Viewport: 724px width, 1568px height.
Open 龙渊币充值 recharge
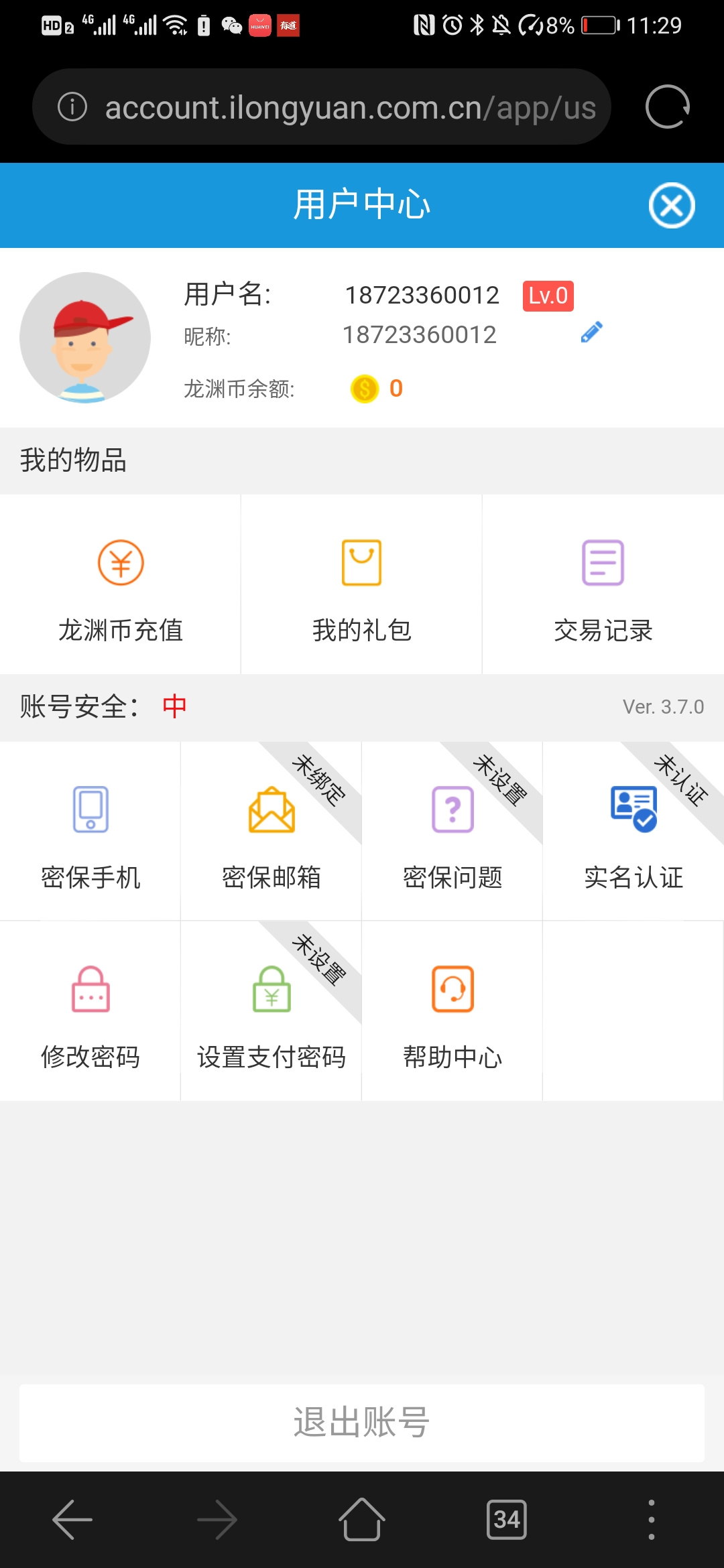(121, 584)
